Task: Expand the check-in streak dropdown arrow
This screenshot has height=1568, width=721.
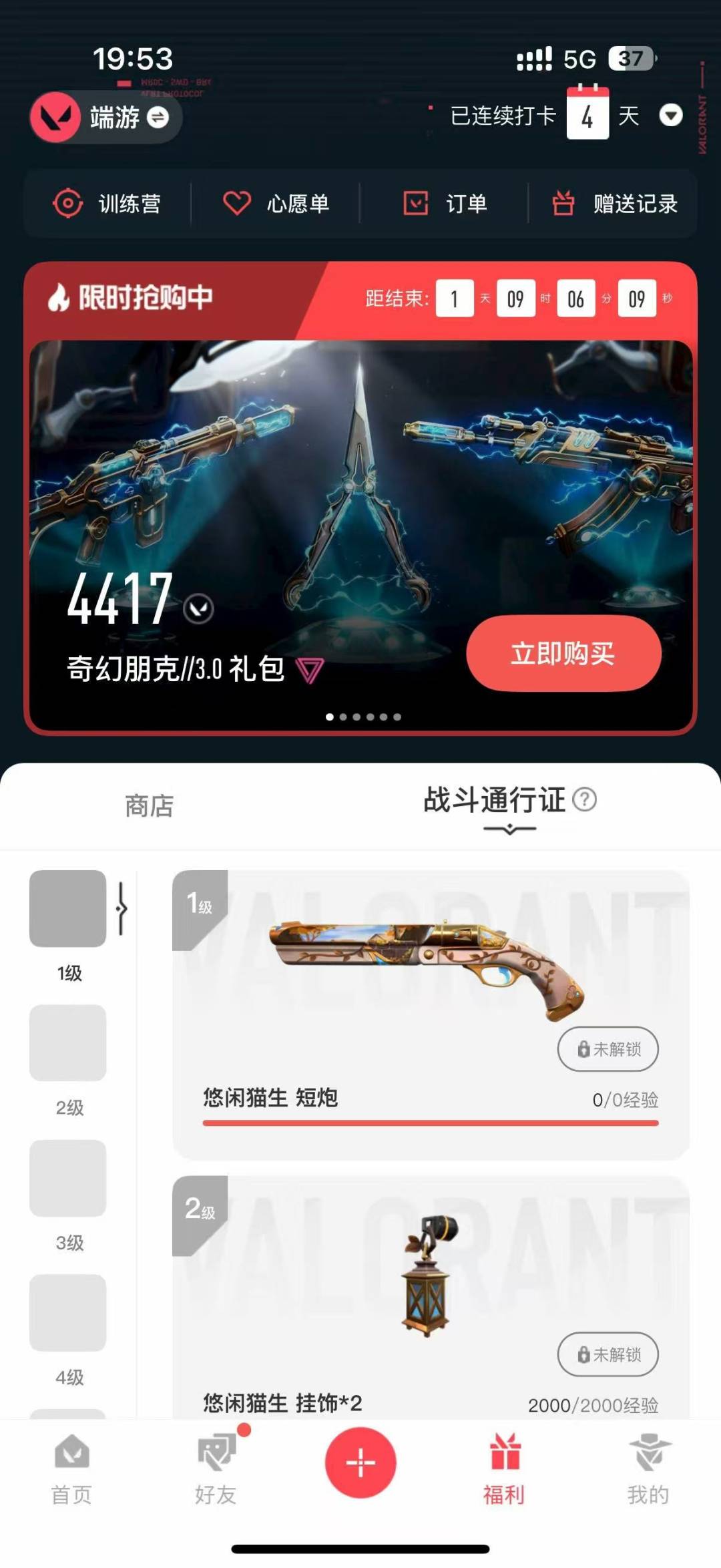Action: pyautogui.click(x=670, y=116)
